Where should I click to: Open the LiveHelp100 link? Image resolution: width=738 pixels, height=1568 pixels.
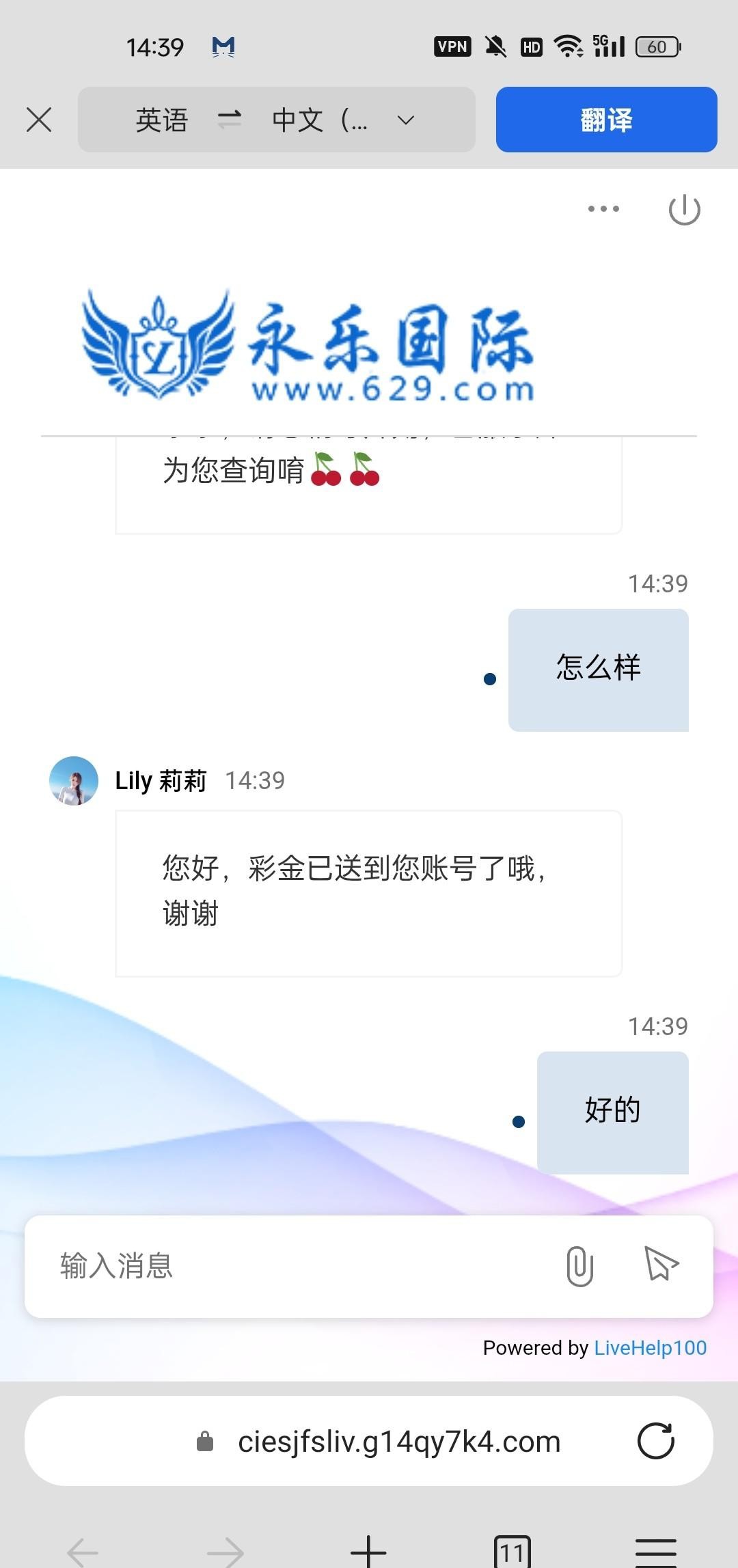pos(650,1347)
